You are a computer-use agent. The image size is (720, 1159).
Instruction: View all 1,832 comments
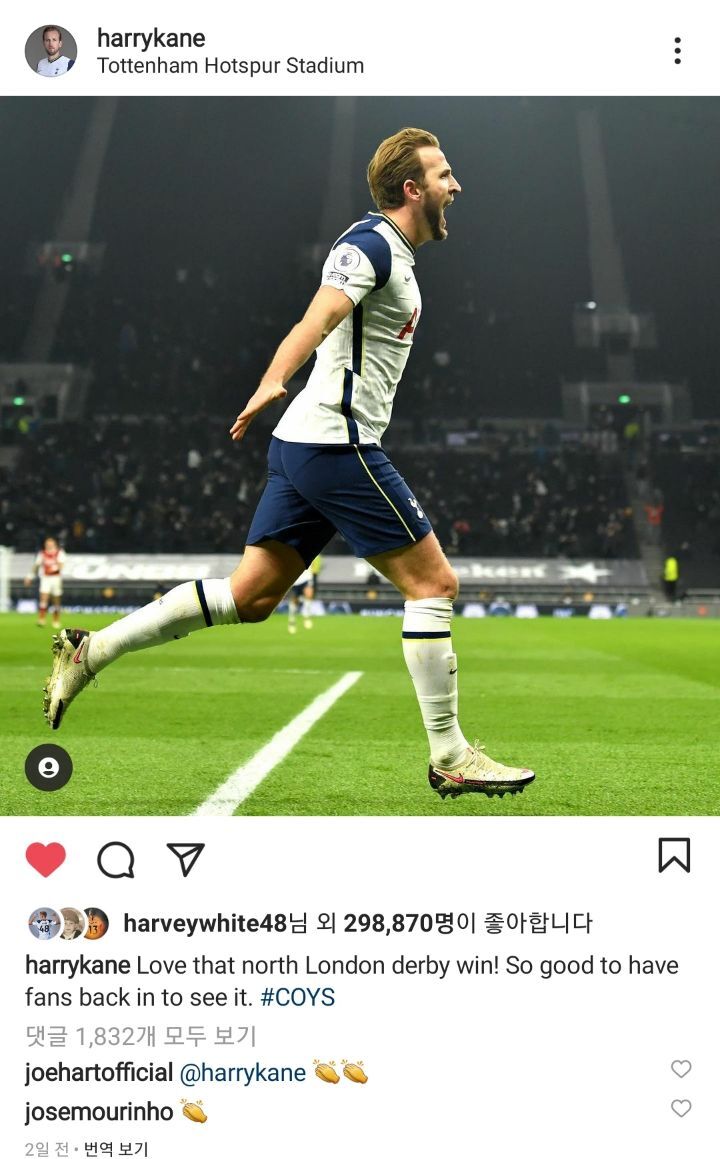[x=140, y=1035]
